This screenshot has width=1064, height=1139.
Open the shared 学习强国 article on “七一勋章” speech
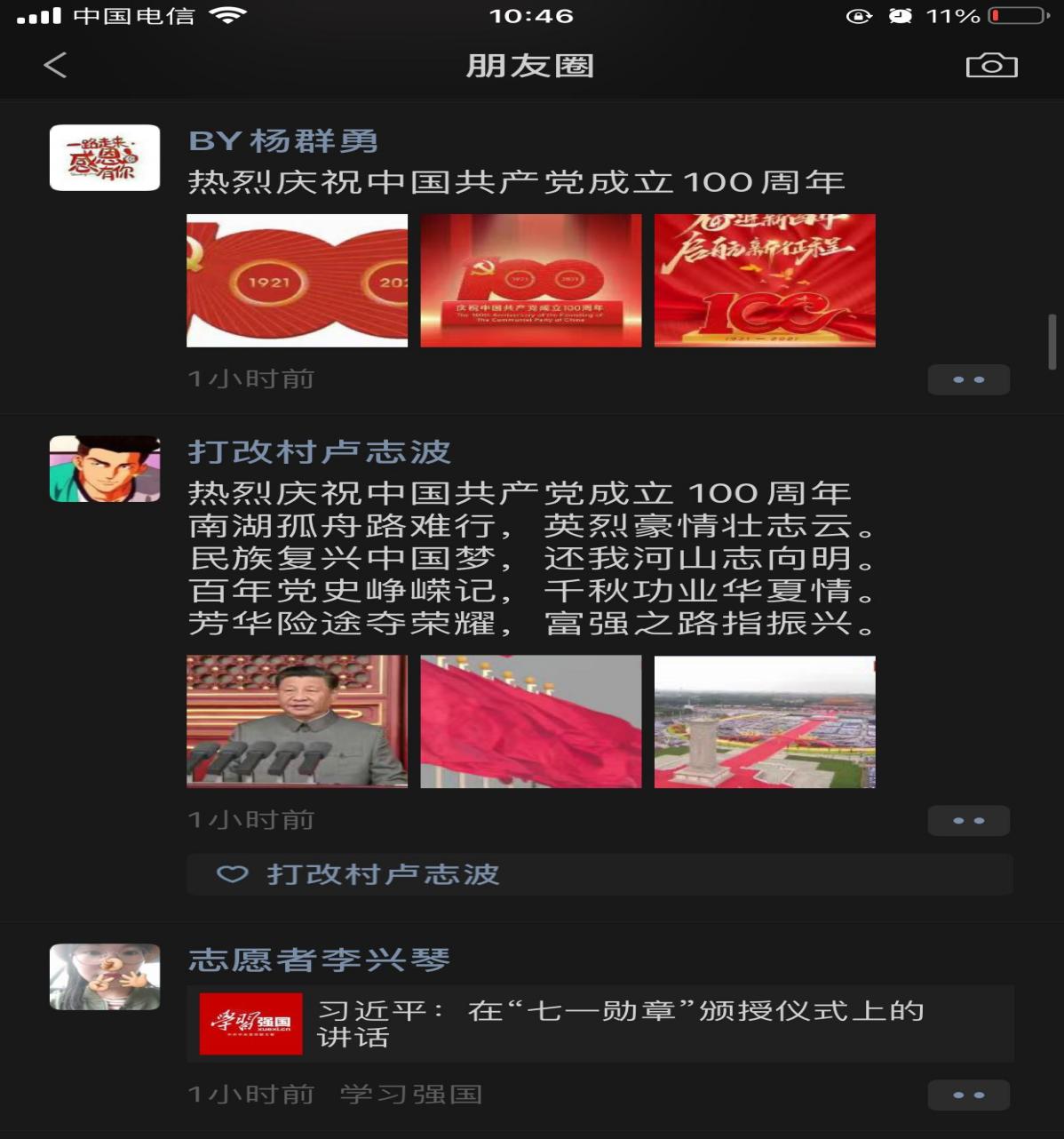600,1024
